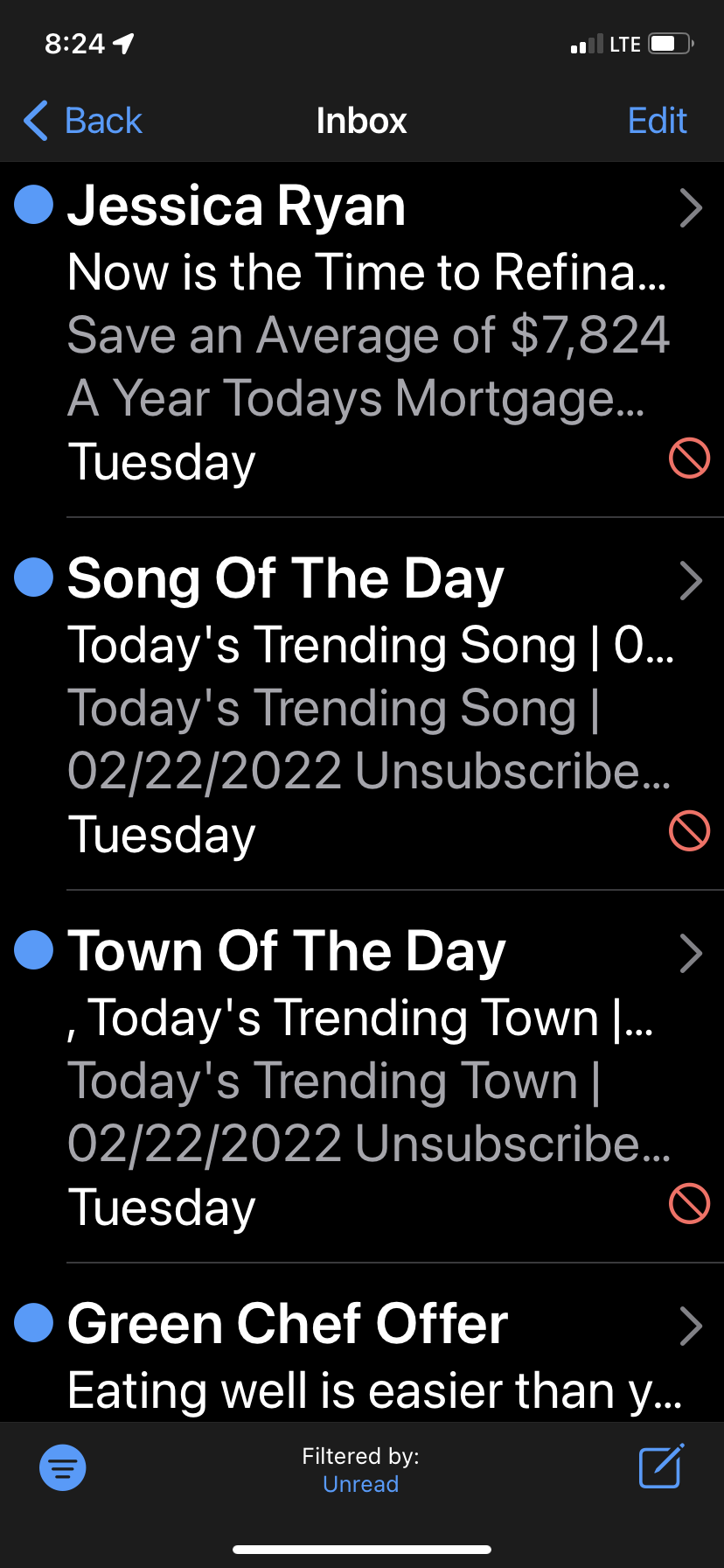Open the Green Chef Offer email
Viewport: 724px width, 1568px height.
[x=367, y=1356]
